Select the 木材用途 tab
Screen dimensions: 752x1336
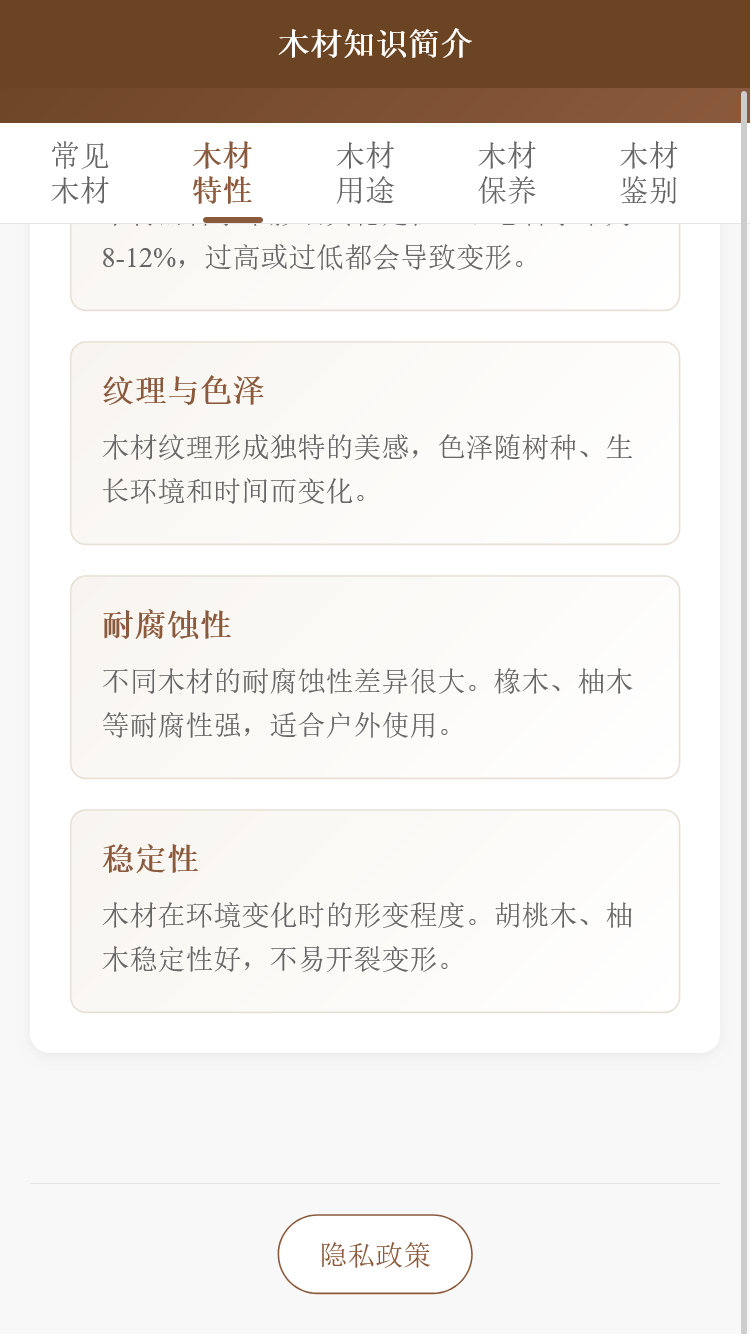tap(364, 172)
